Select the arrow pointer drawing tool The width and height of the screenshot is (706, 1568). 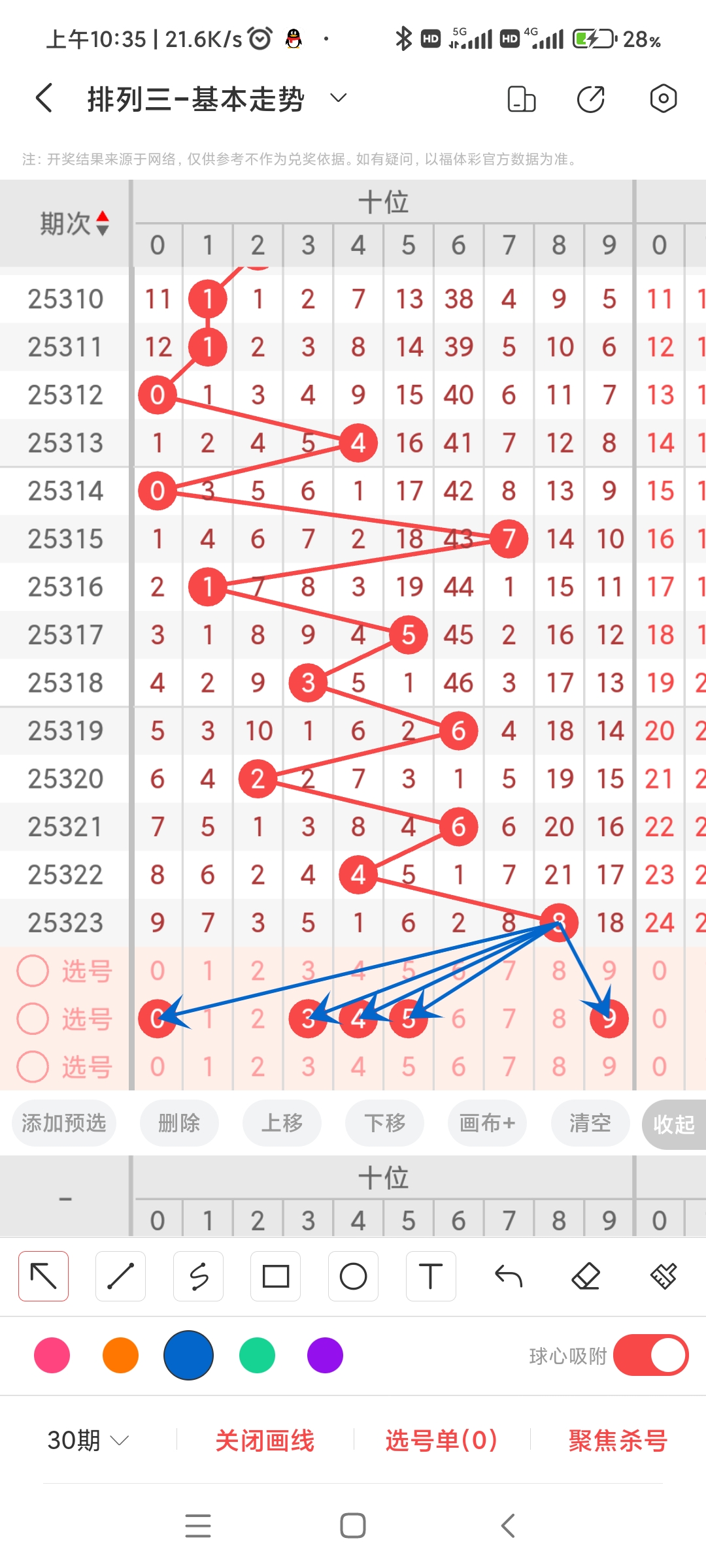[x=43, y=1275]
